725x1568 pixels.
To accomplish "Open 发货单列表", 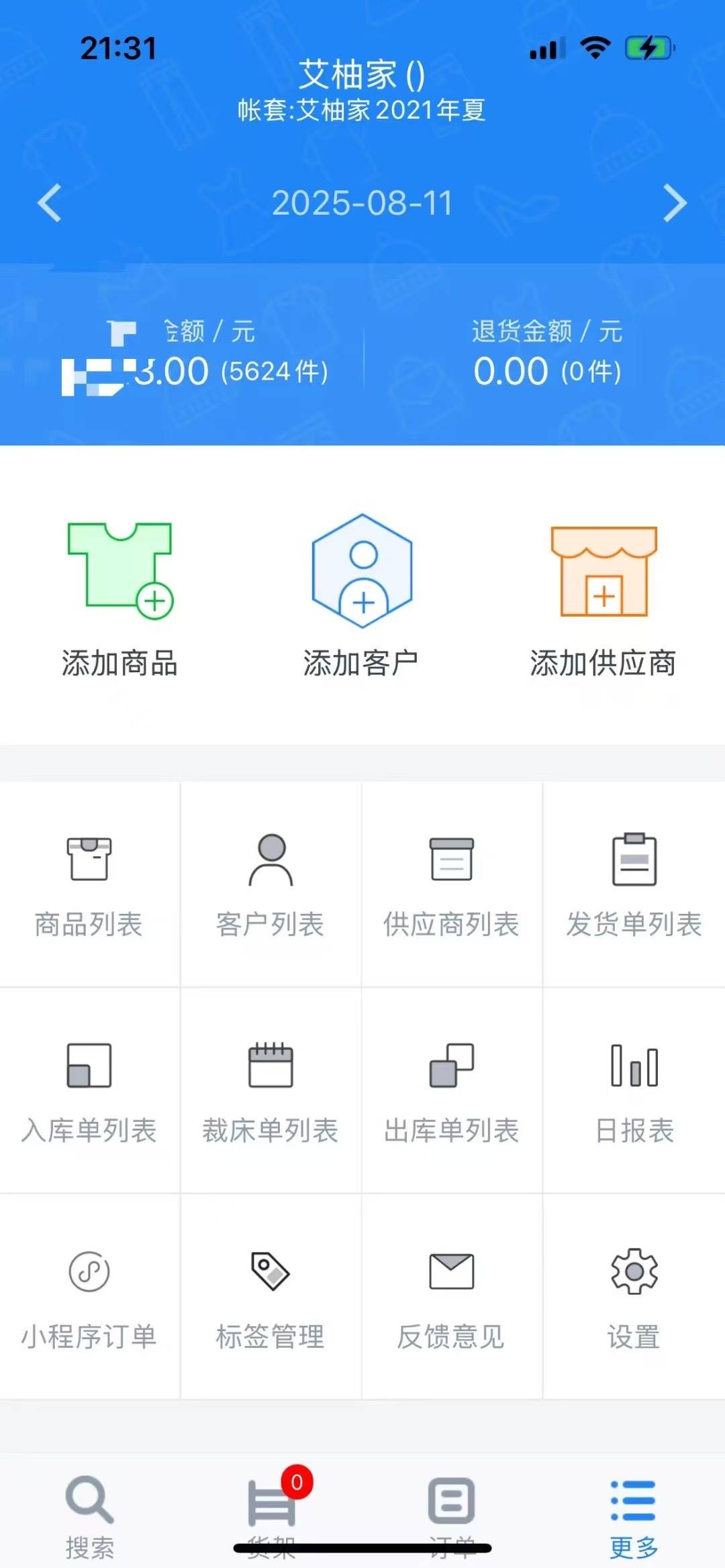I will pos(634,885).
